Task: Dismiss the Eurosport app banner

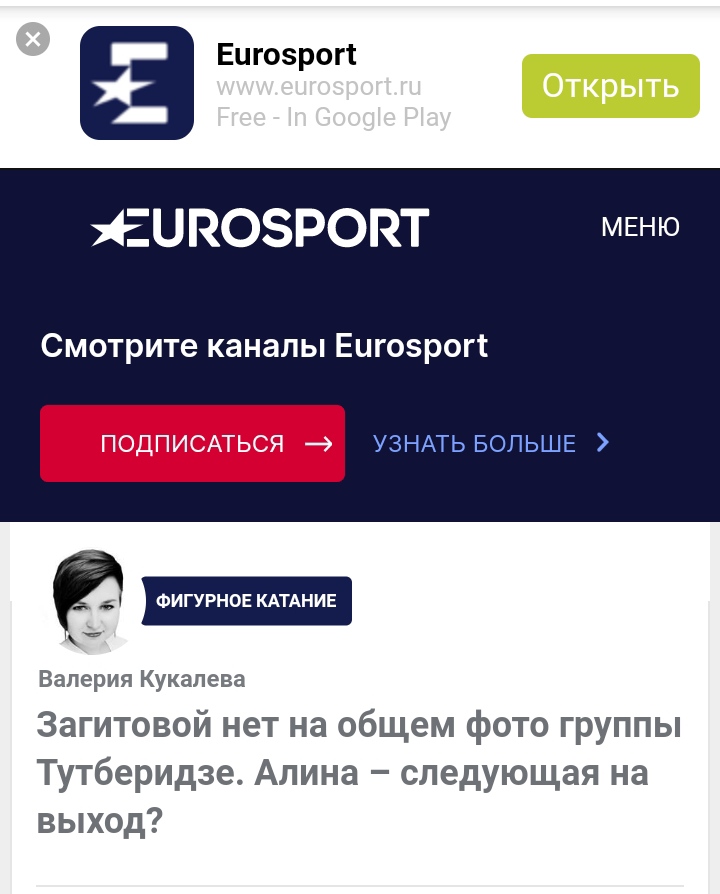Action: [33, 39]
